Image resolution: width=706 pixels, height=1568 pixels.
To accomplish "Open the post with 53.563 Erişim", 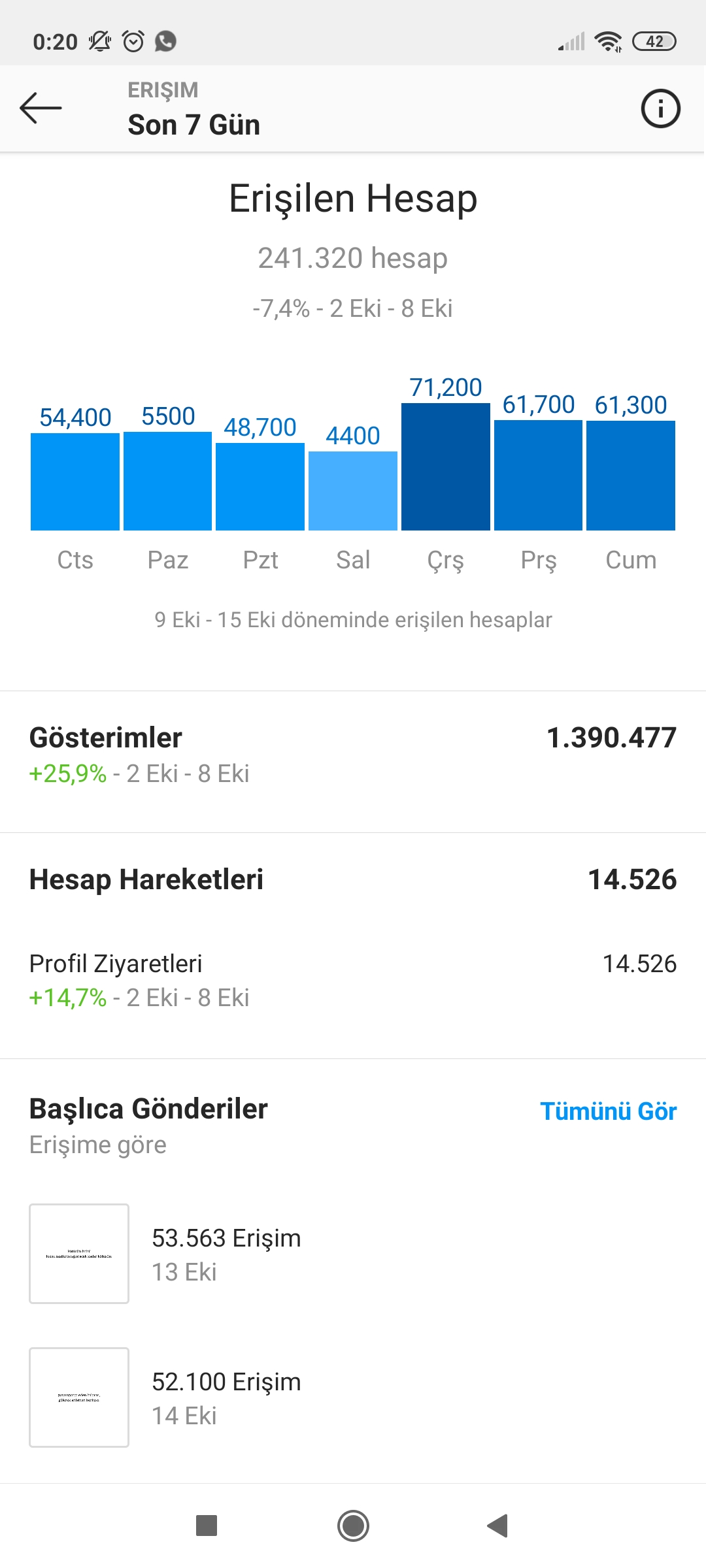I will click(79, 1254).
